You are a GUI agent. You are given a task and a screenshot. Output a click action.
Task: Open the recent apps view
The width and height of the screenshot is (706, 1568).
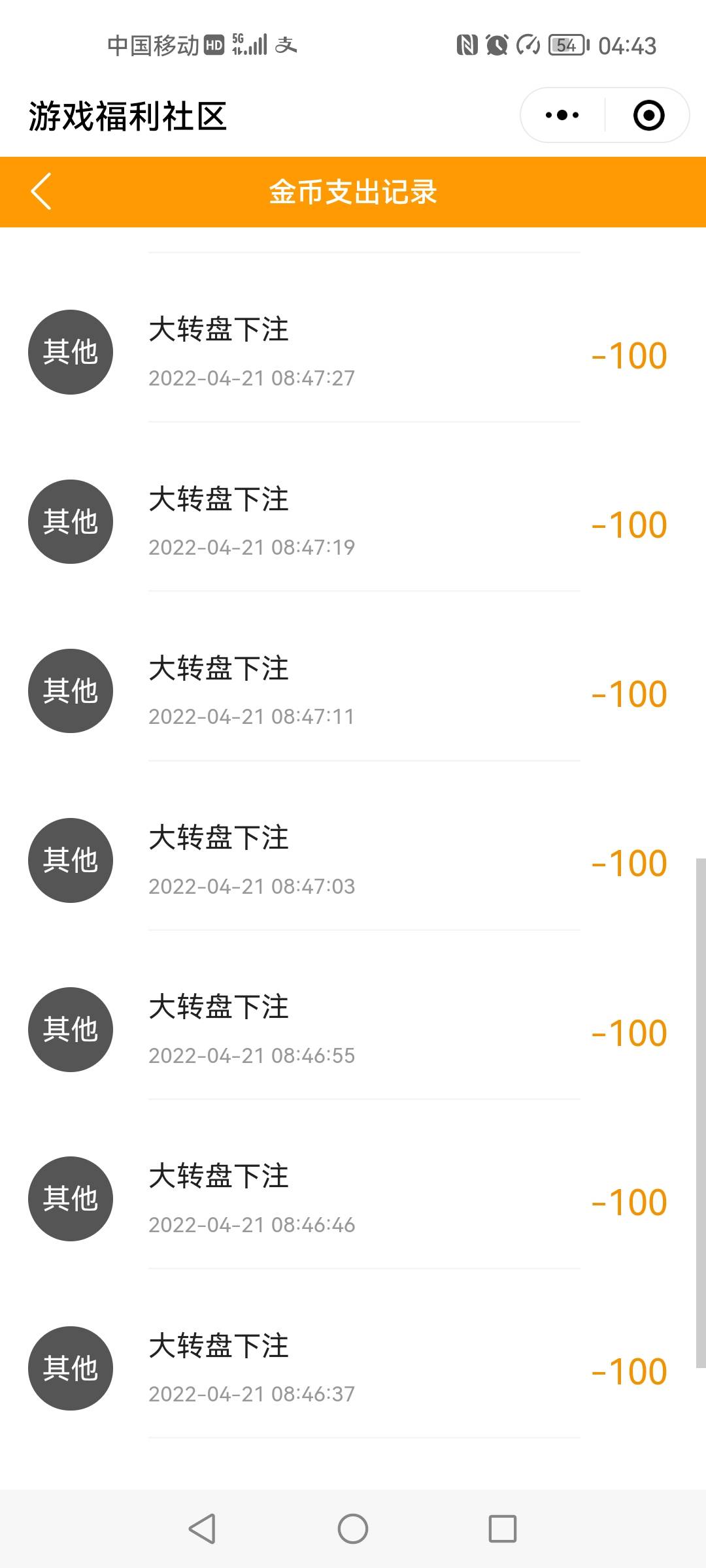point(503,1529)
